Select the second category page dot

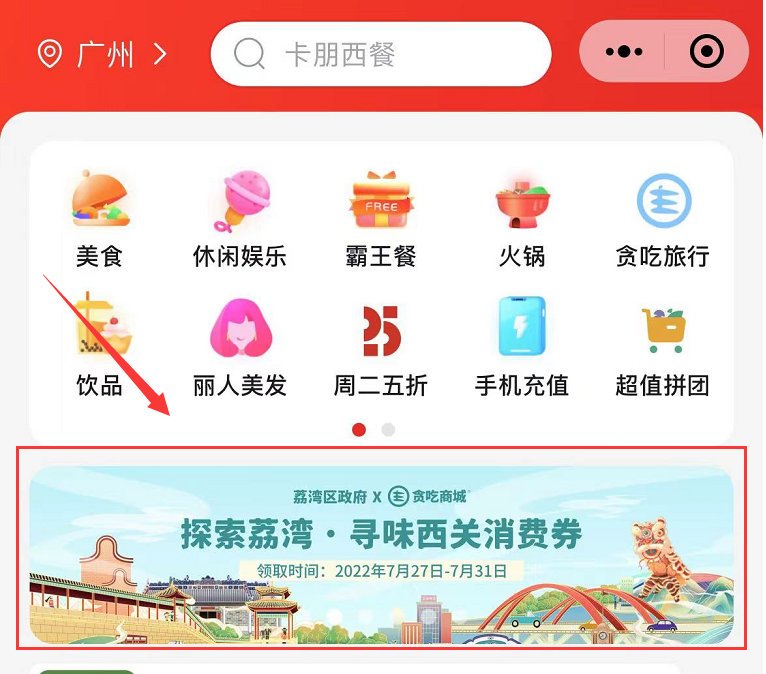click(x=388, y=430)
